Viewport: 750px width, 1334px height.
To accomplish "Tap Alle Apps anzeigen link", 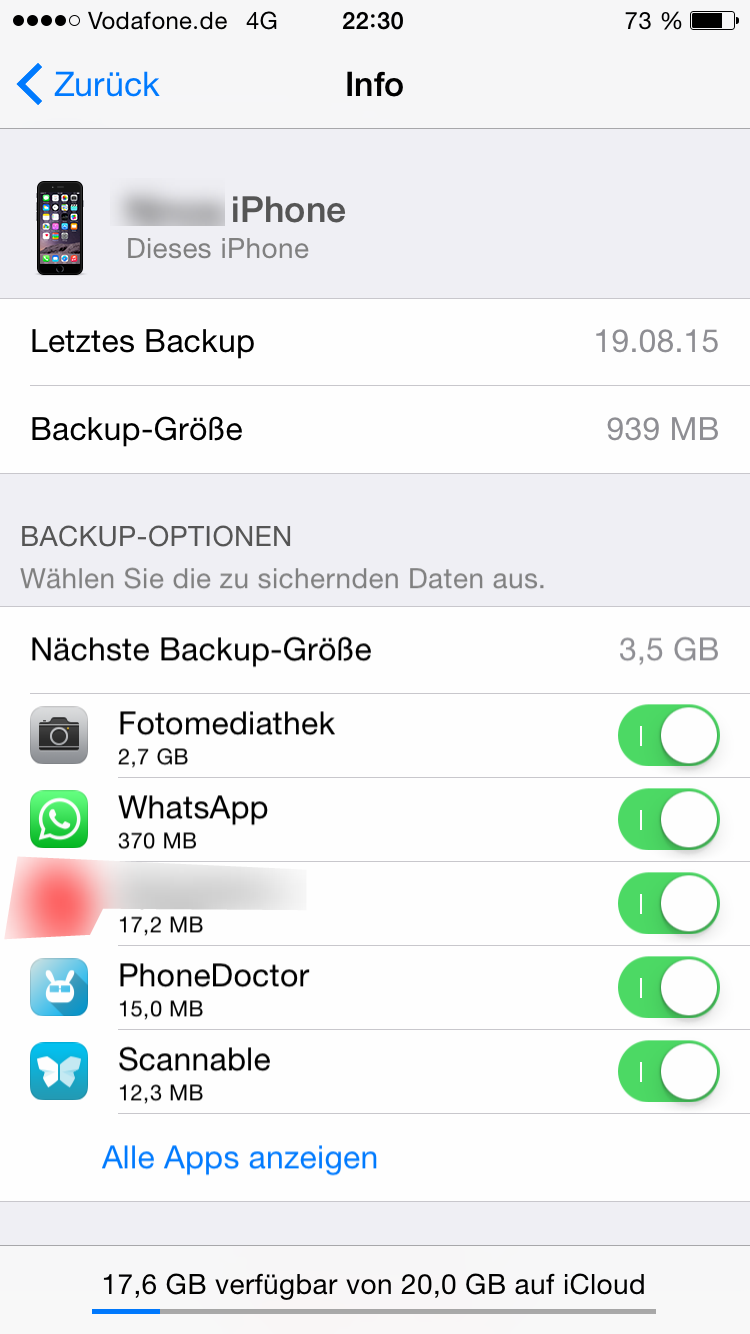I will pos(240,1158).
